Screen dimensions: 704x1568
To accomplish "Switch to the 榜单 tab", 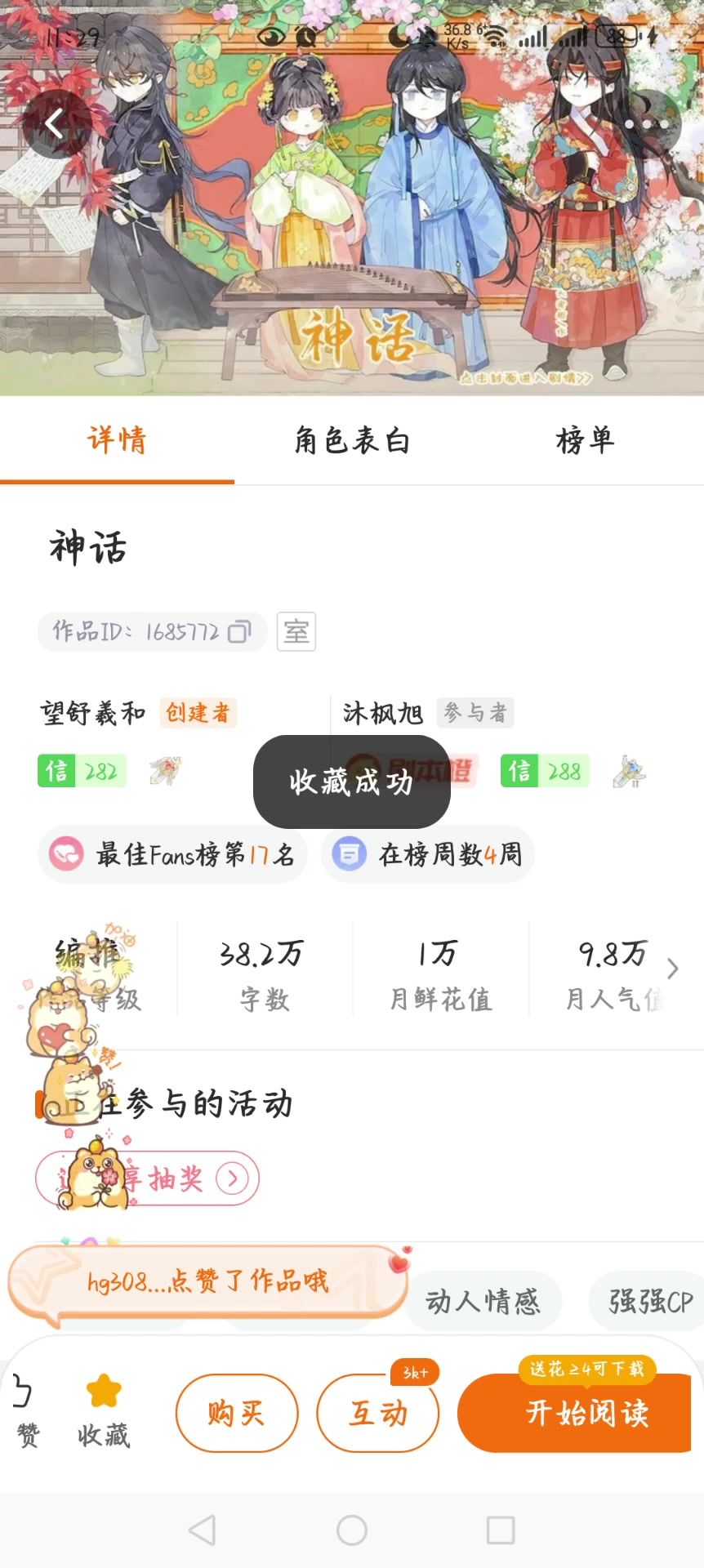I will (x=585, y=441).
